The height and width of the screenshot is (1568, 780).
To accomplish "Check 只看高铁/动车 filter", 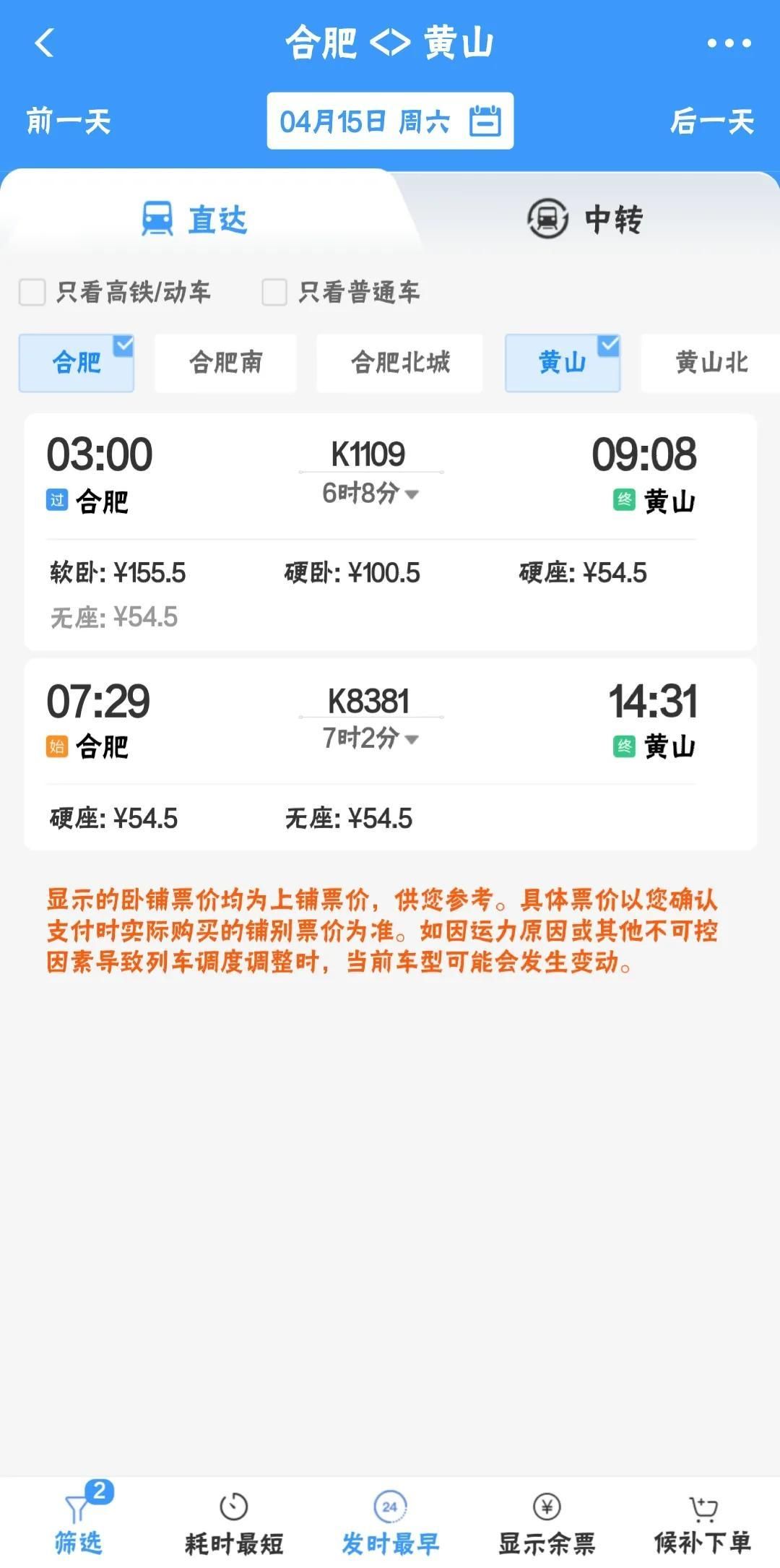I will [32, 293].
